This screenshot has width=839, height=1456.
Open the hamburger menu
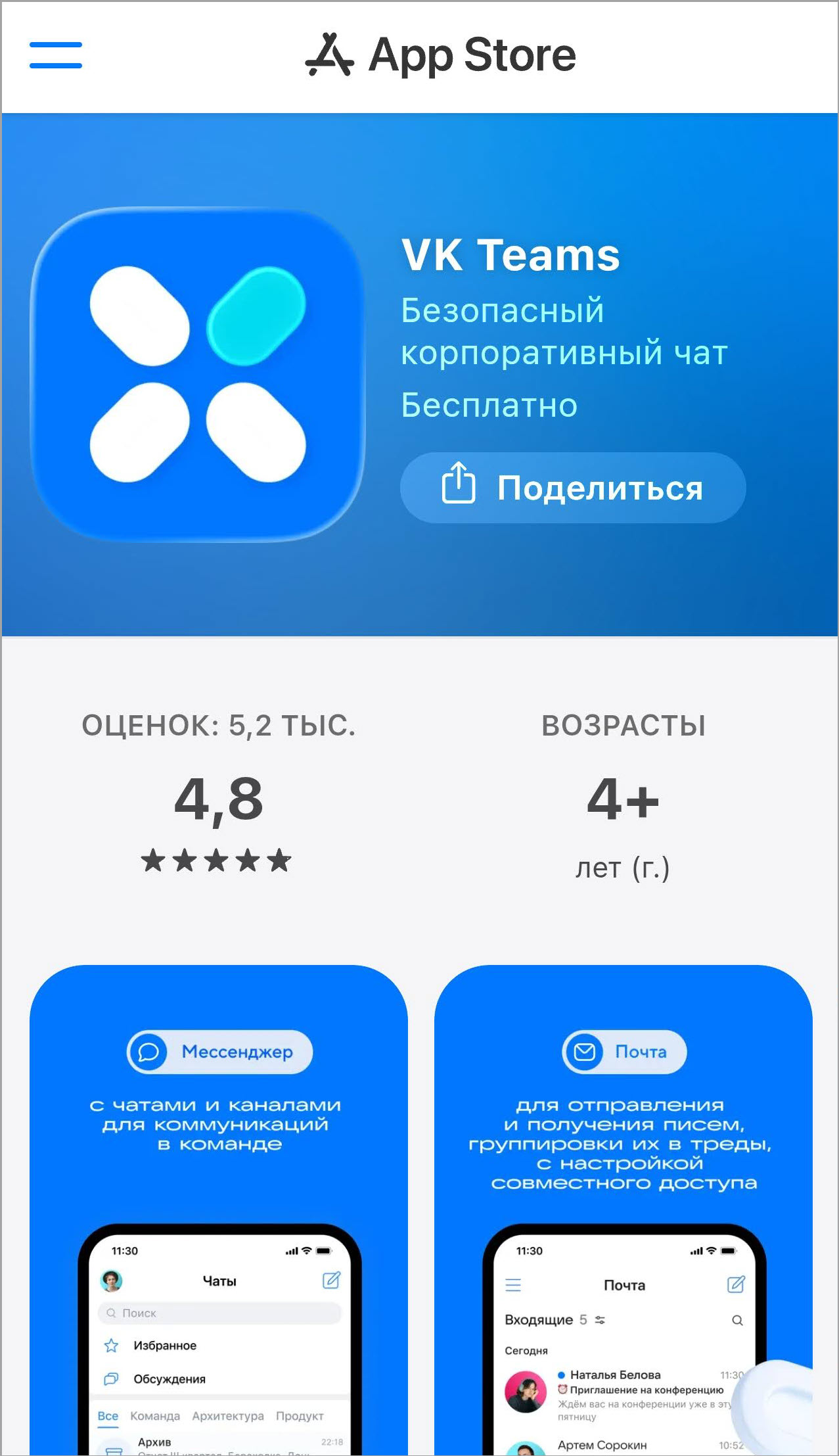point(56,55)
